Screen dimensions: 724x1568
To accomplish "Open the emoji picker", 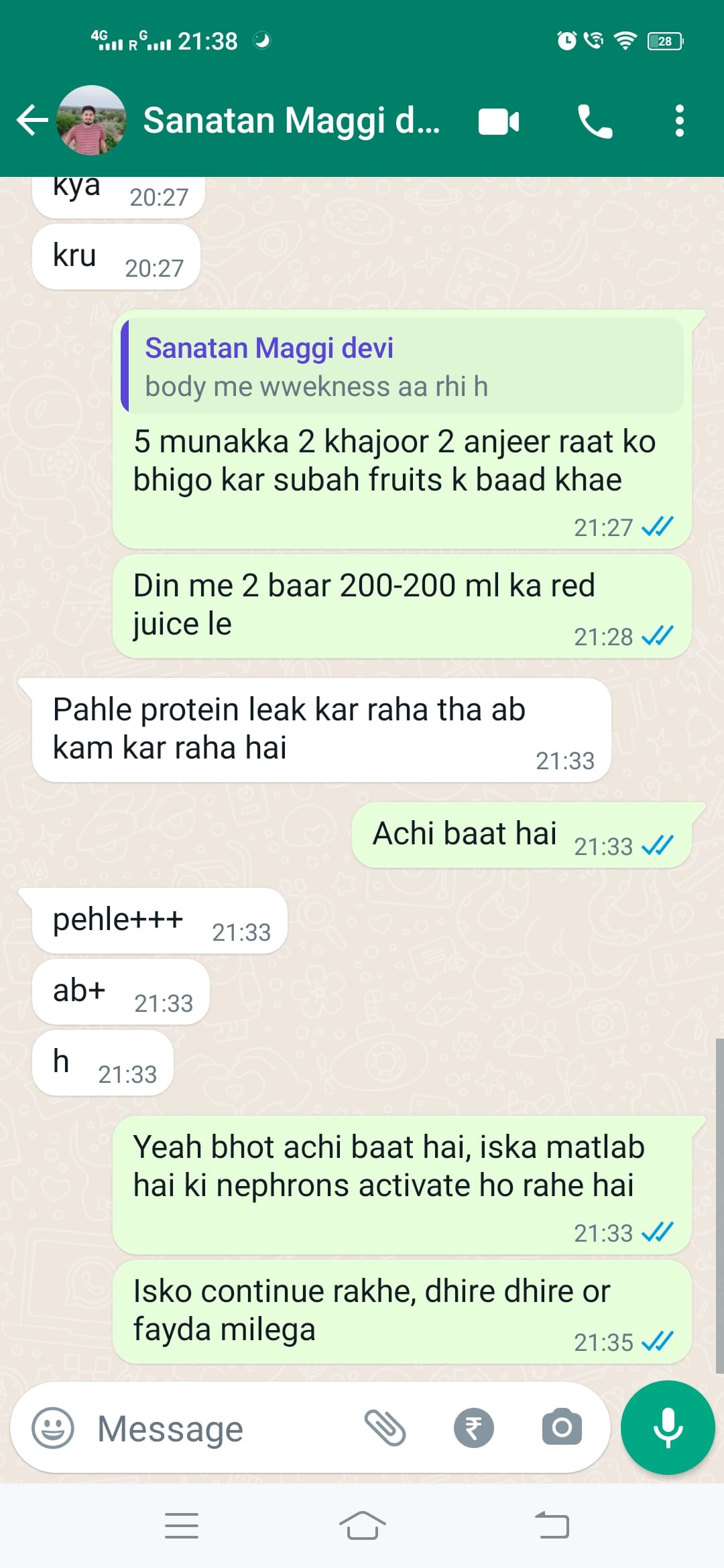I will [53, 1428].
